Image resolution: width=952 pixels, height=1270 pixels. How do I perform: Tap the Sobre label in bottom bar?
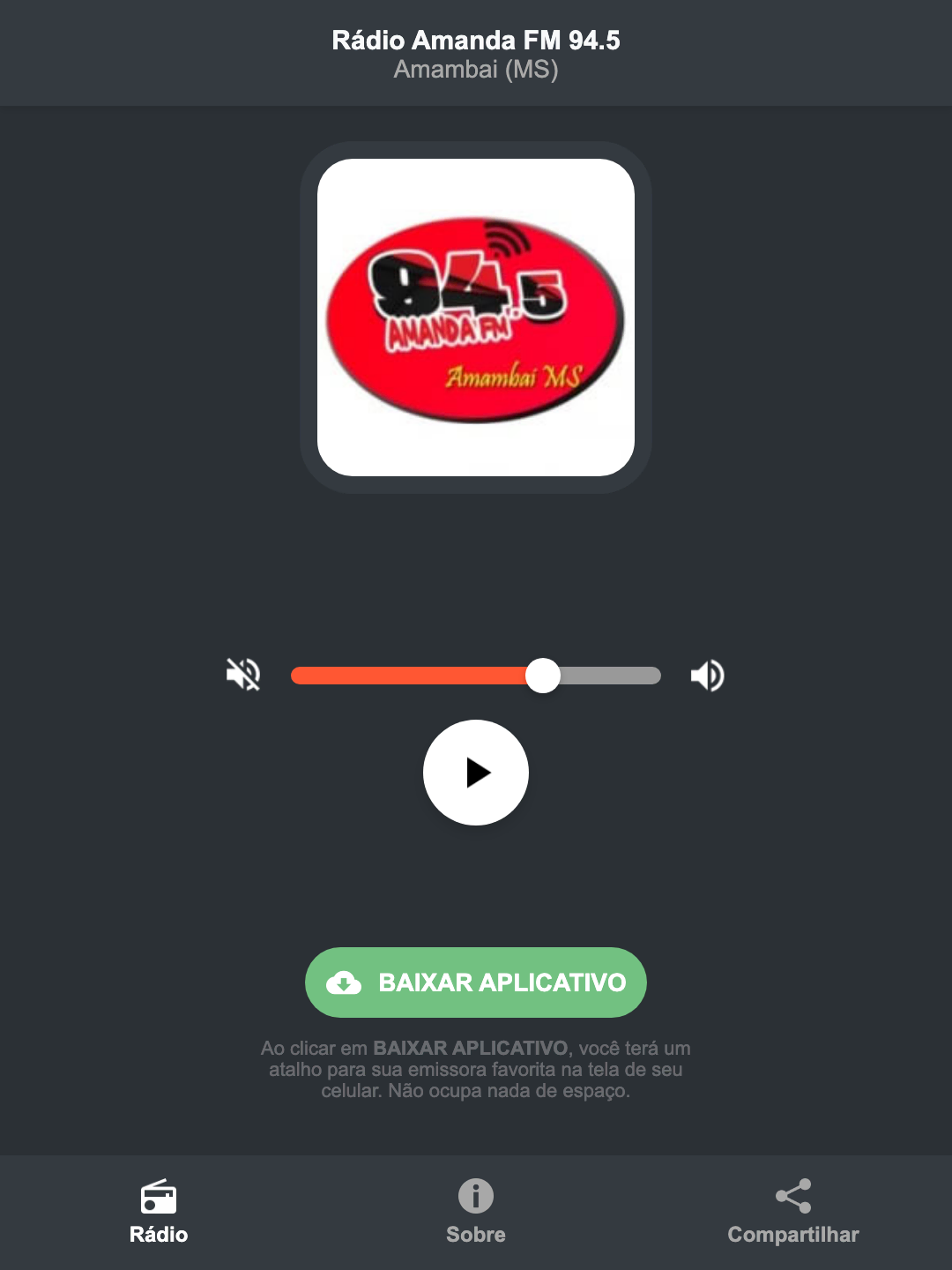(475, 1235)
